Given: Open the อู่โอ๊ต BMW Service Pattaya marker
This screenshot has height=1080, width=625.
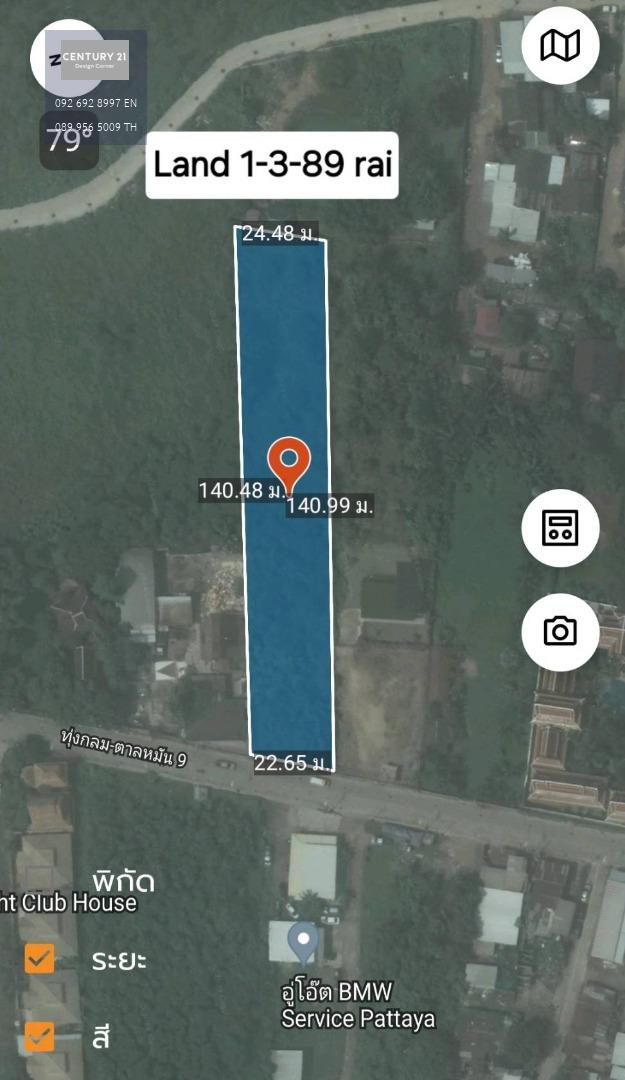Looking at the screenshot, I should pos(303,944).
